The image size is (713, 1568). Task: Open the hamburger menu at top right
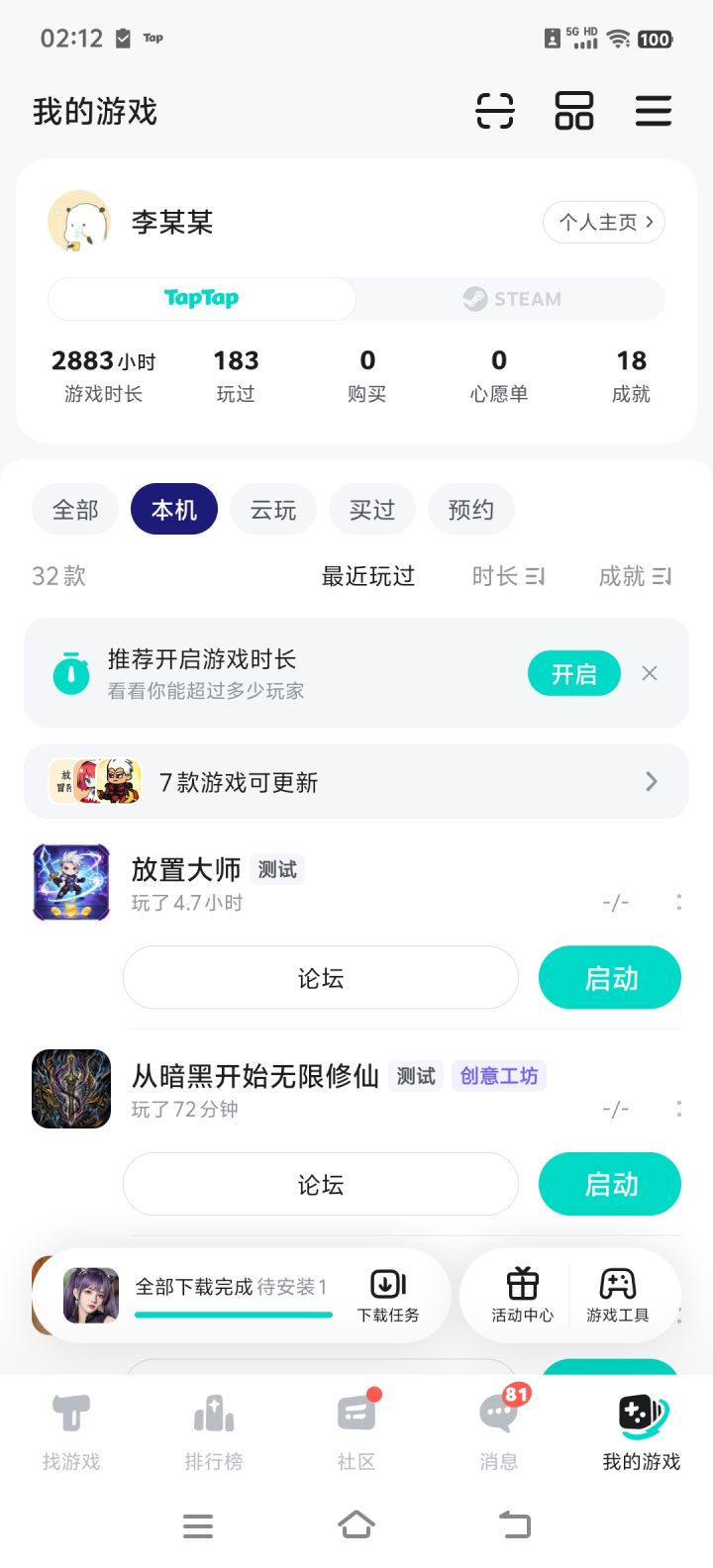tap(654, 111)
